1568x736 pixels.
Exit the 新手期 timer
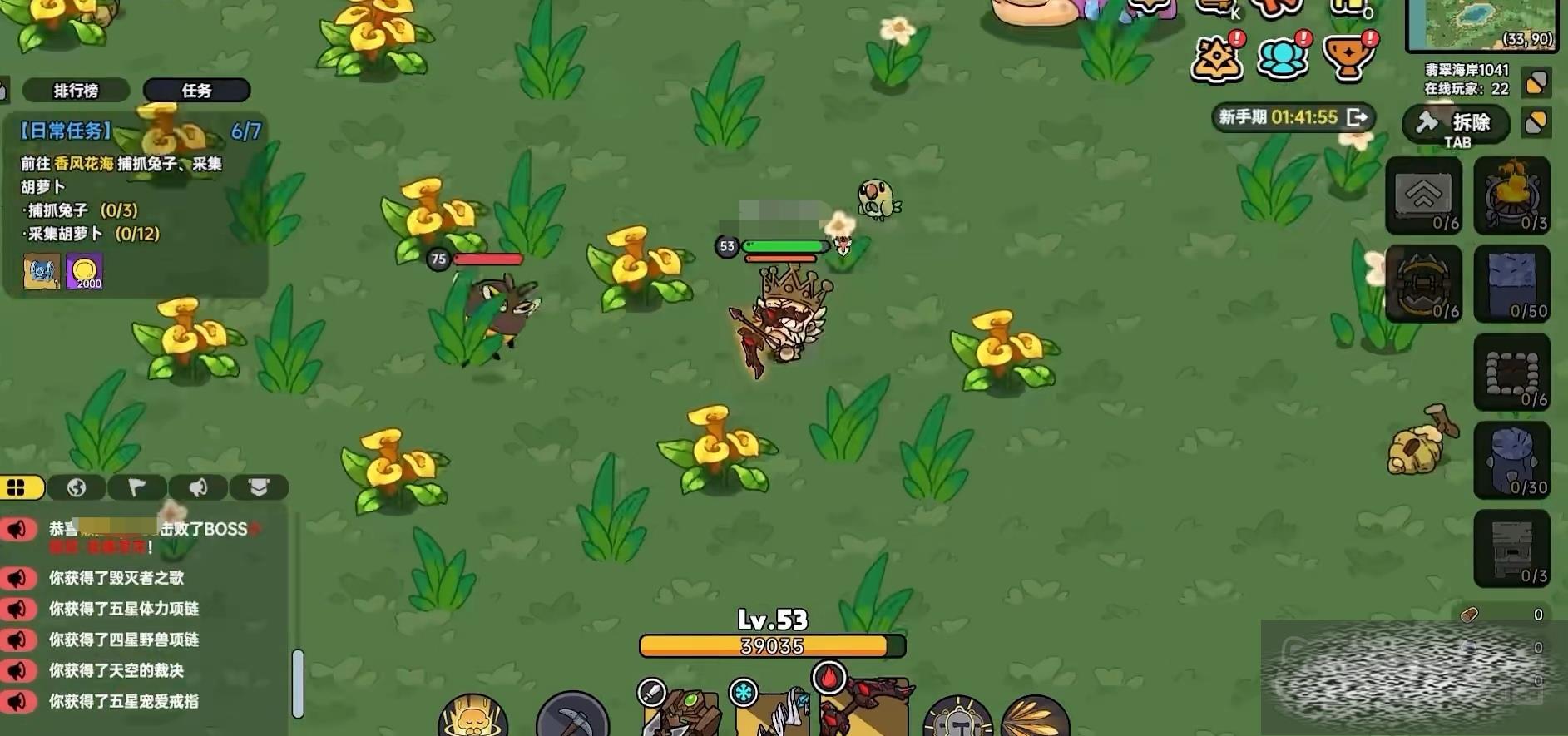[x=1358, y=117]
